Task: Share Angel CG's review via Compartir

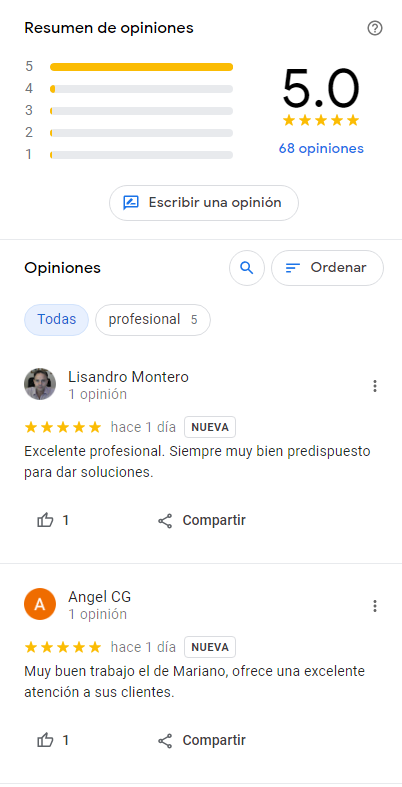Action: [202, 740]
